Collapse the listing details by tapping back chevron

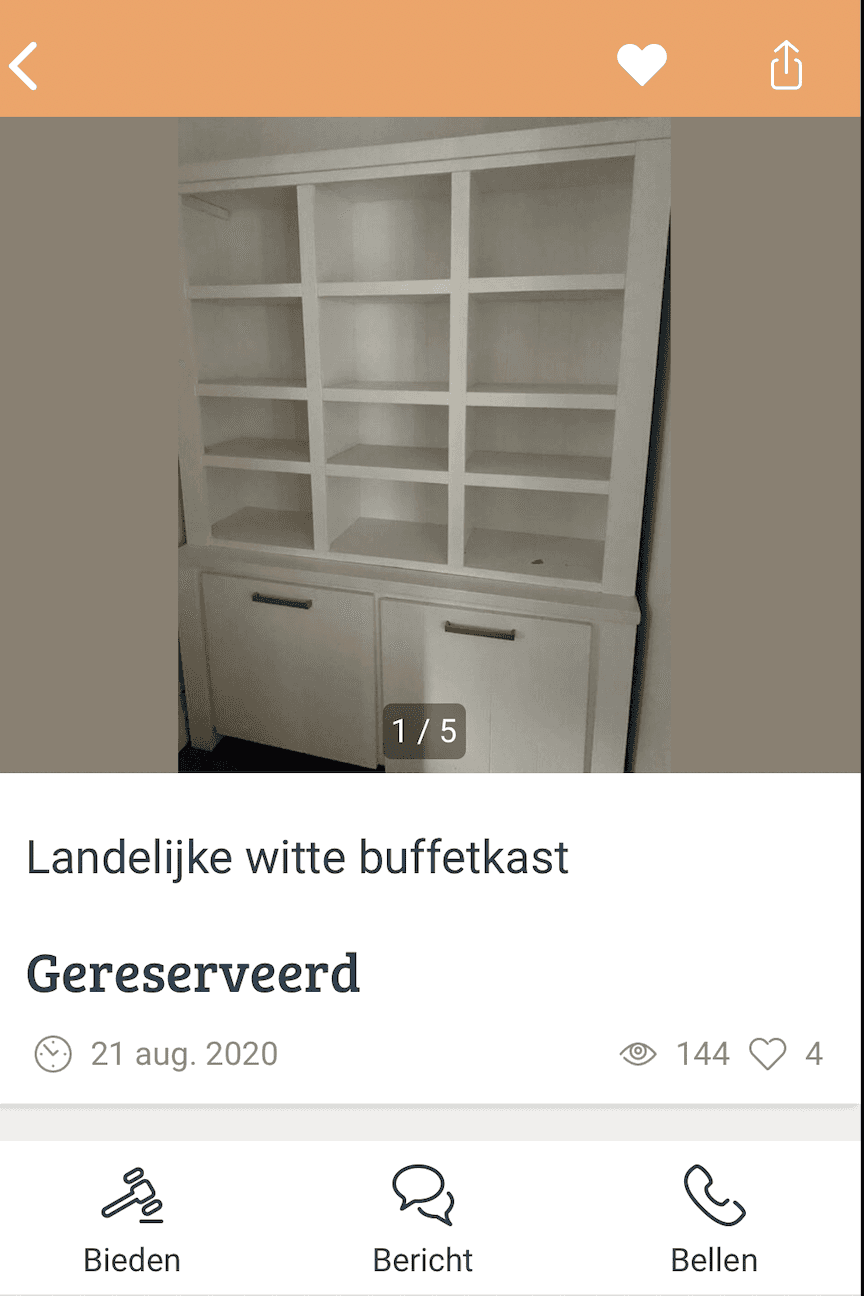22,64
